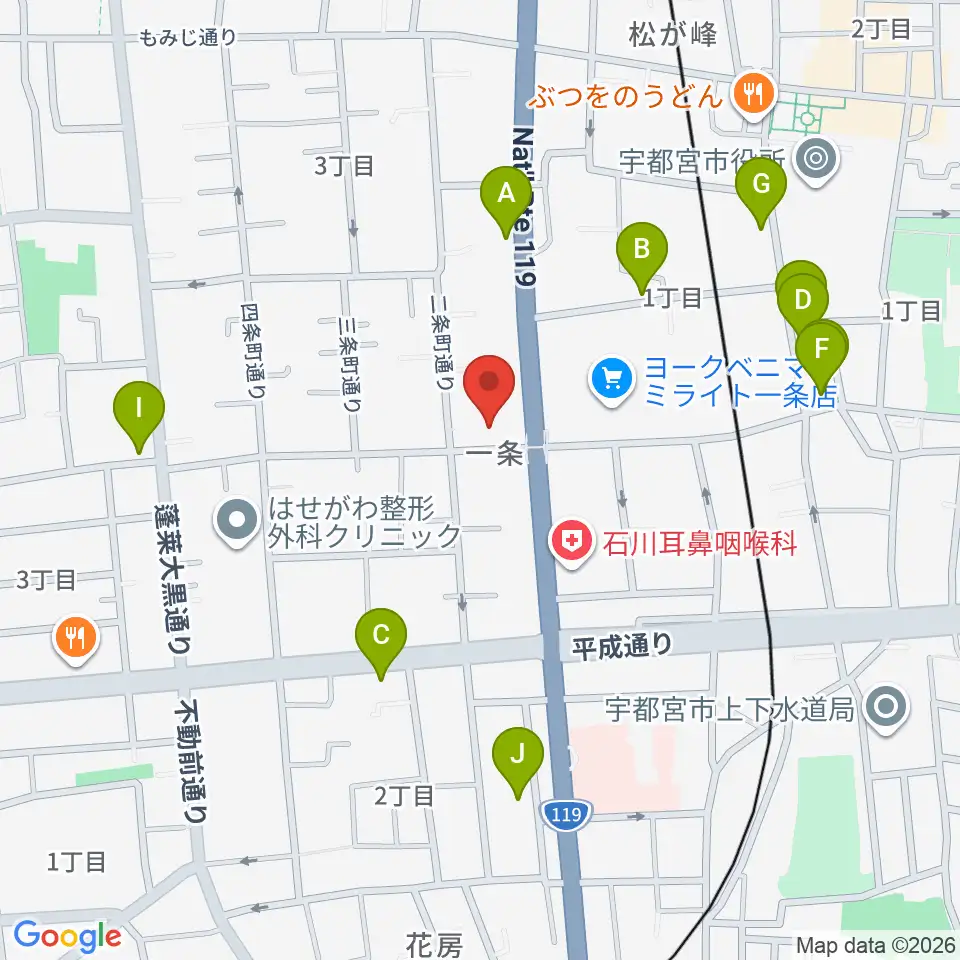Open the ぶつをのうどん restaurant pin

[x=750, y=95]
